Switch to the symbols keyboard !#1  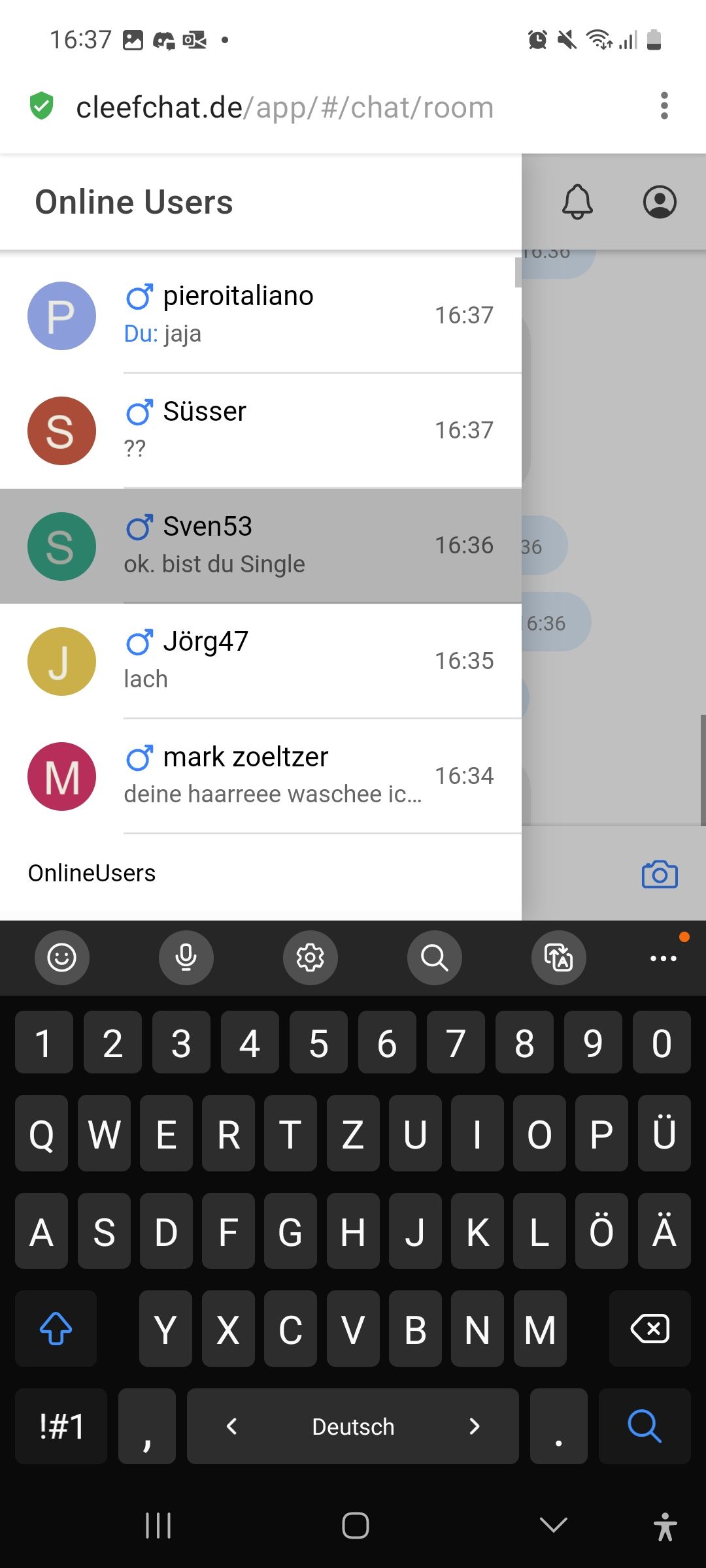61,1426
